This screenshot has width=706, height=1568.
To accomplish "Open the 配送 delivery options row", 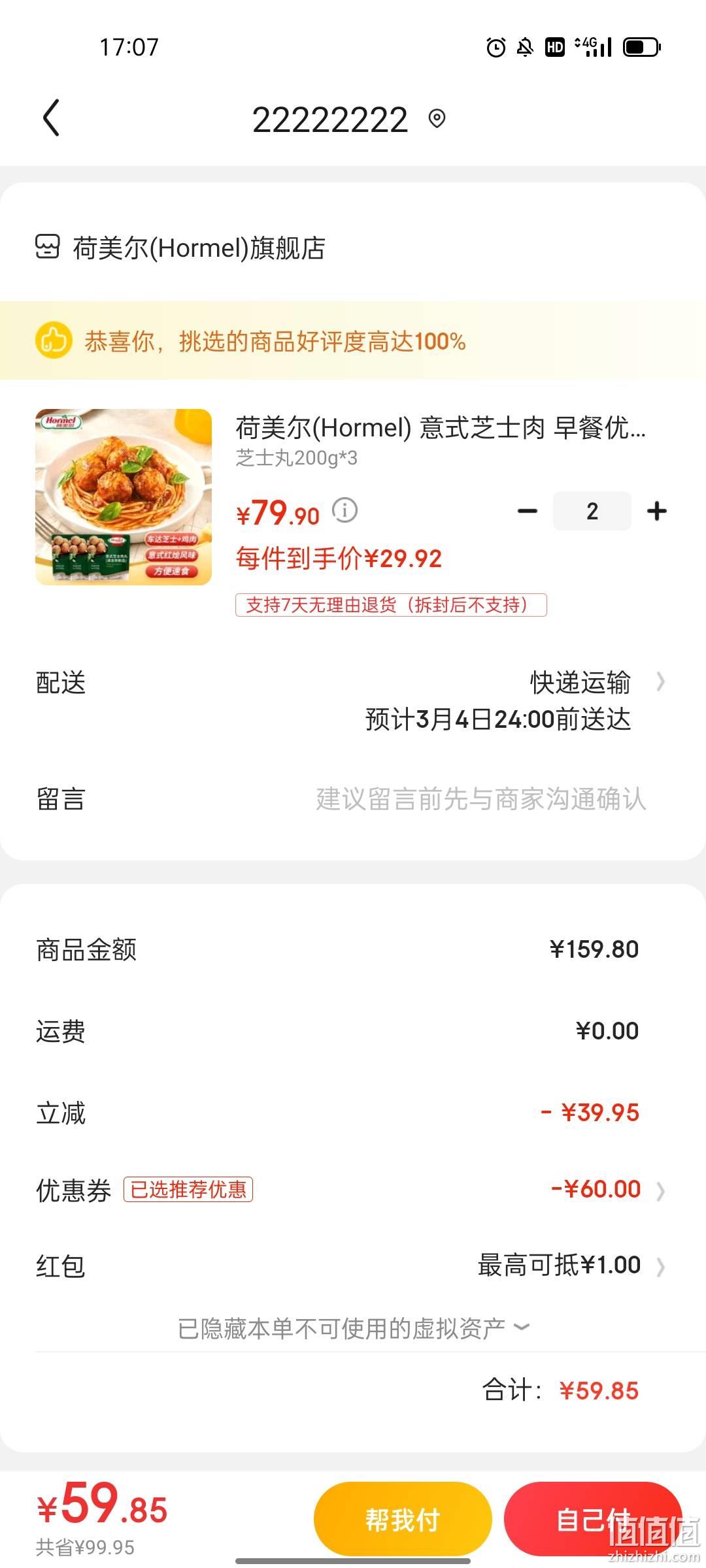I will (353, 701).
